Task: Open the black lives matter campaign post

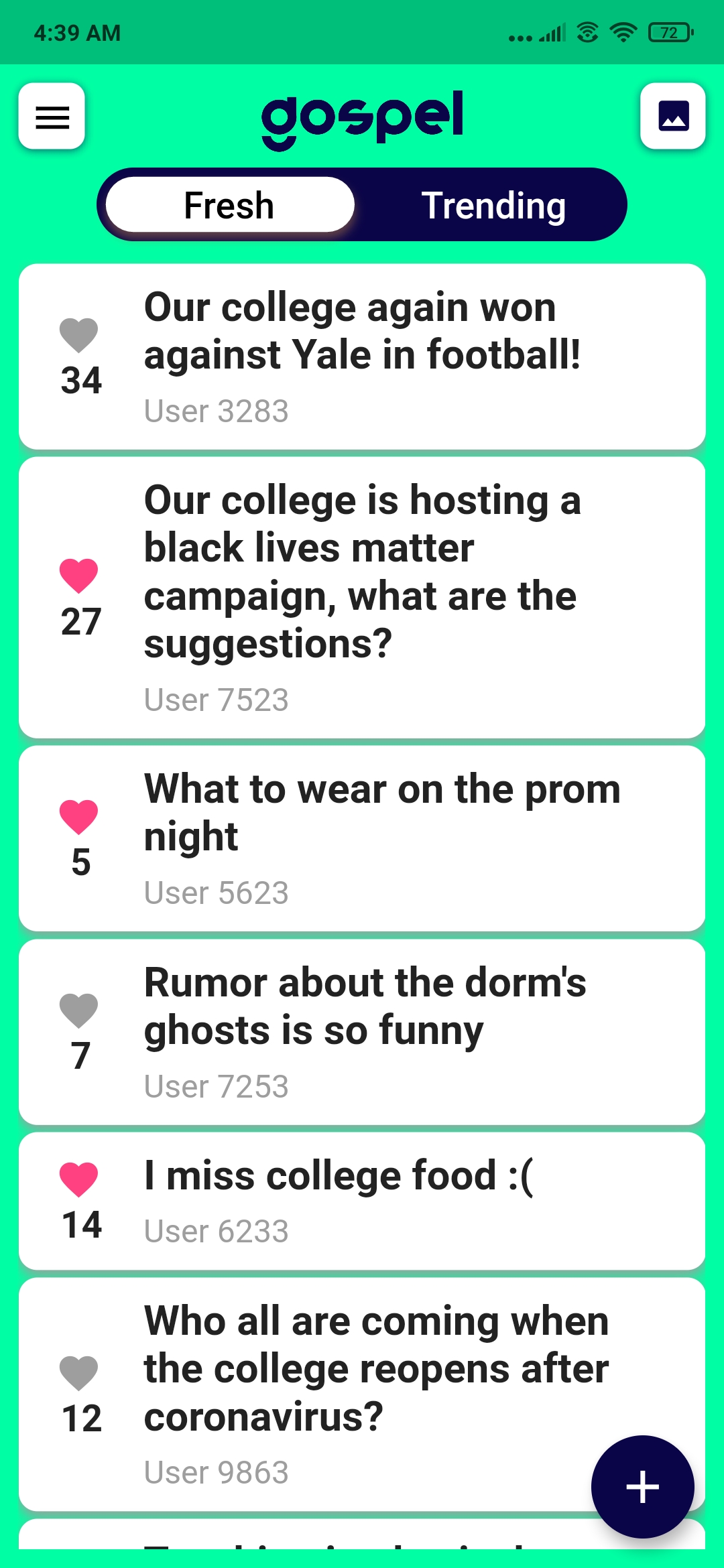Action: [362, 598]
